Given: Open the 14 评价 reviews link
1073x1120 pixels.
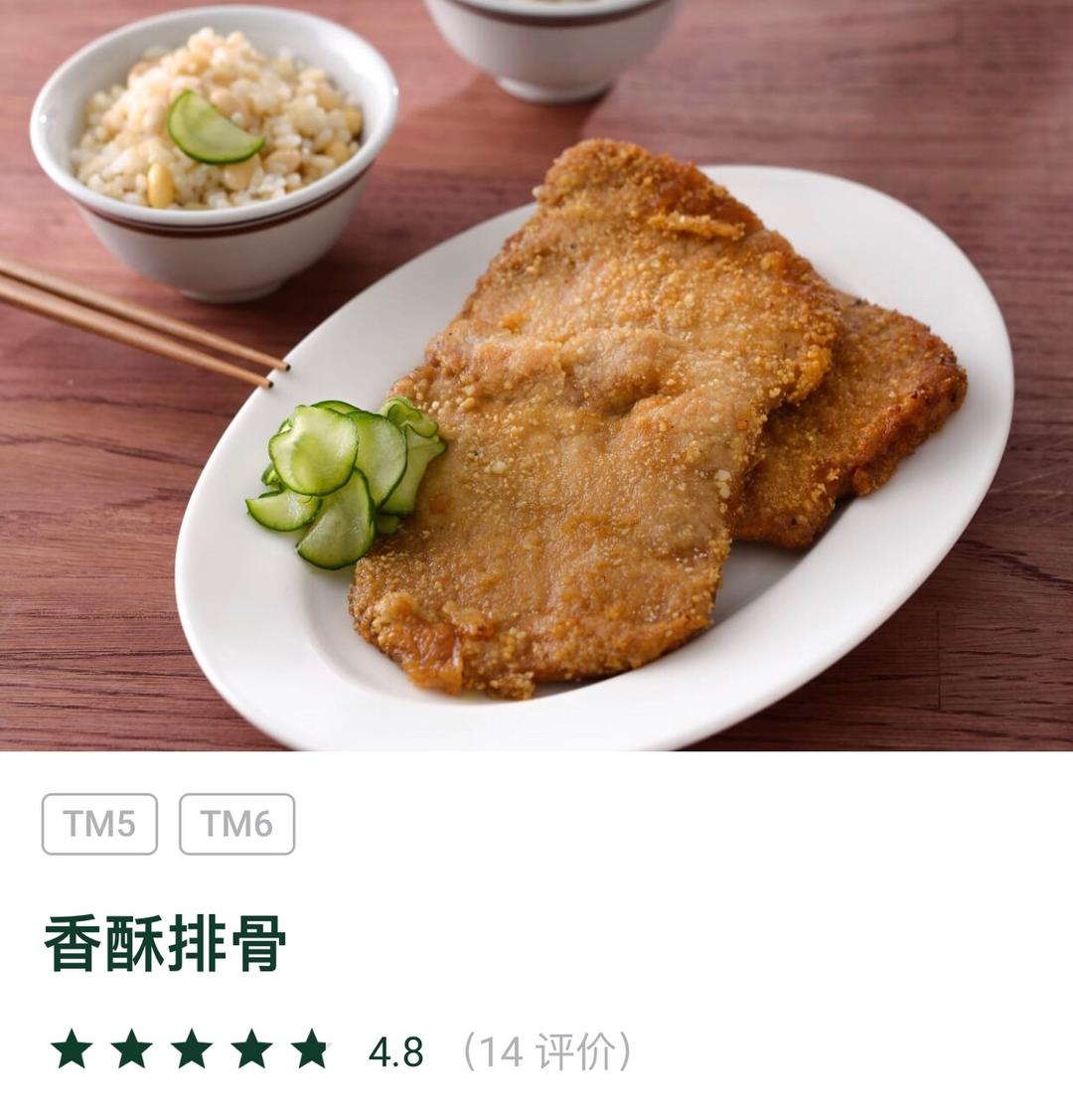Looking at the screenshot, I should (546, 1051).
